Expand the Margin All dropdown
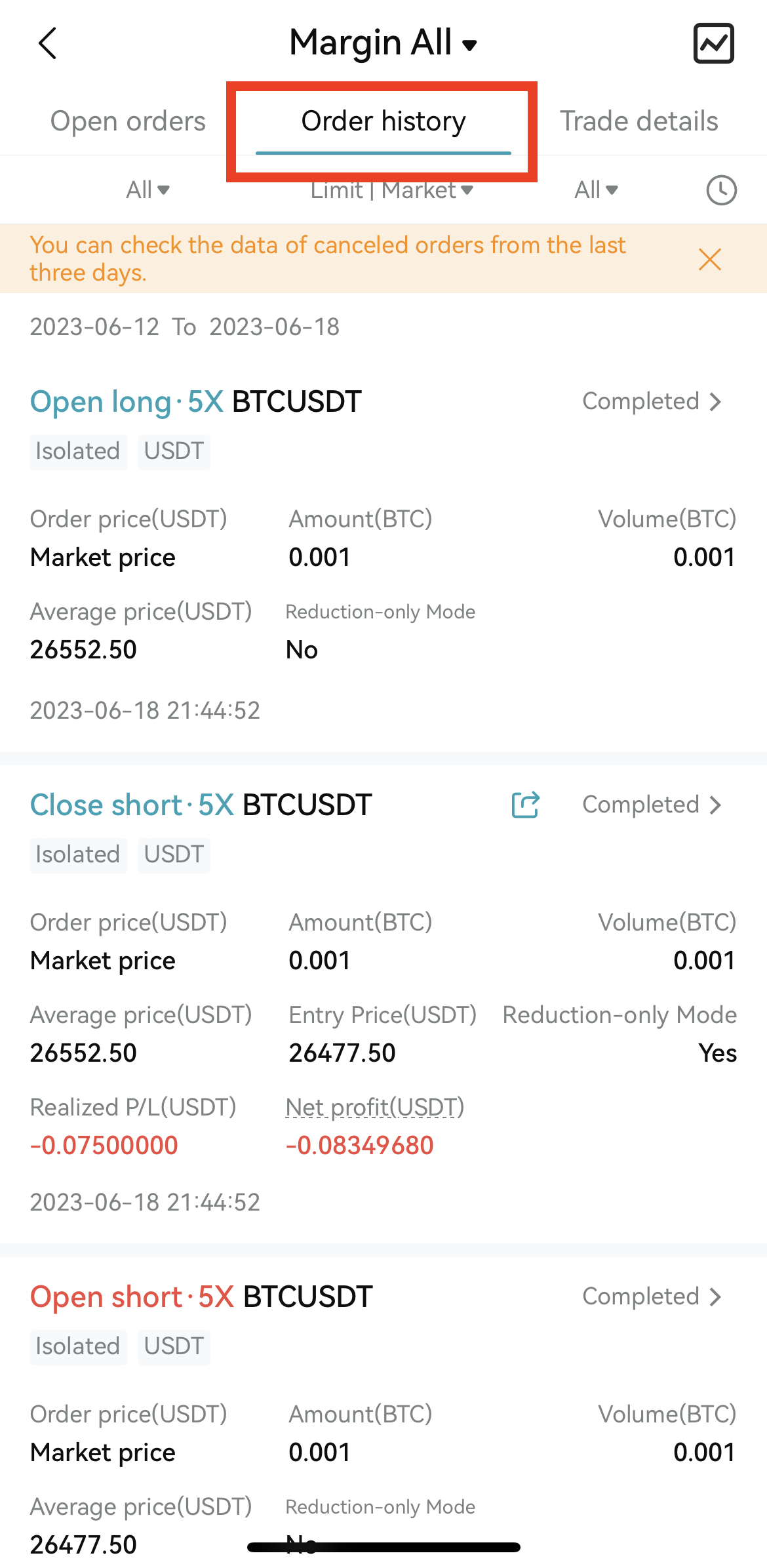The width and height of the screenshot is (767, 1568). (x=383, y=43)
